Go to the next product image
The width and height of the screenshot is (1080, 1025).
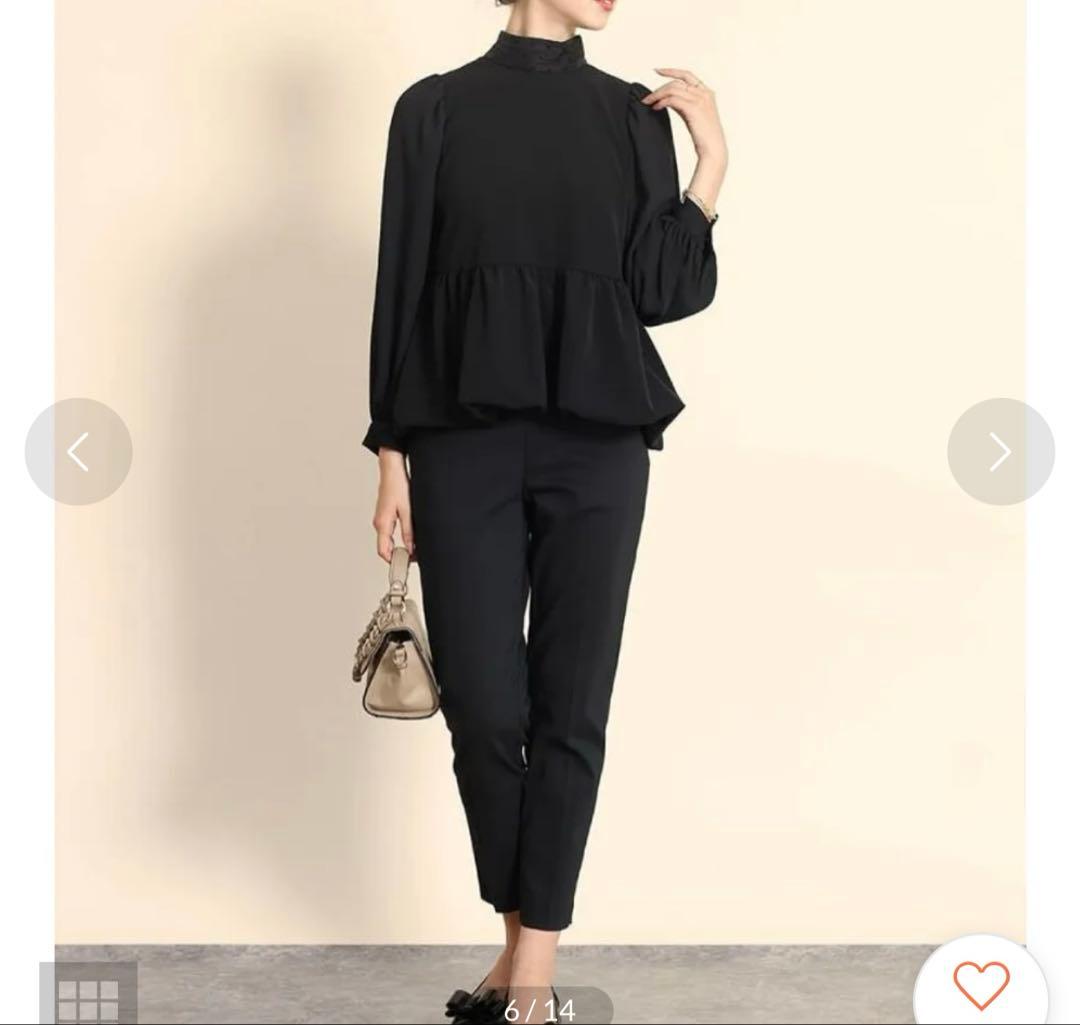(1000, 452)
